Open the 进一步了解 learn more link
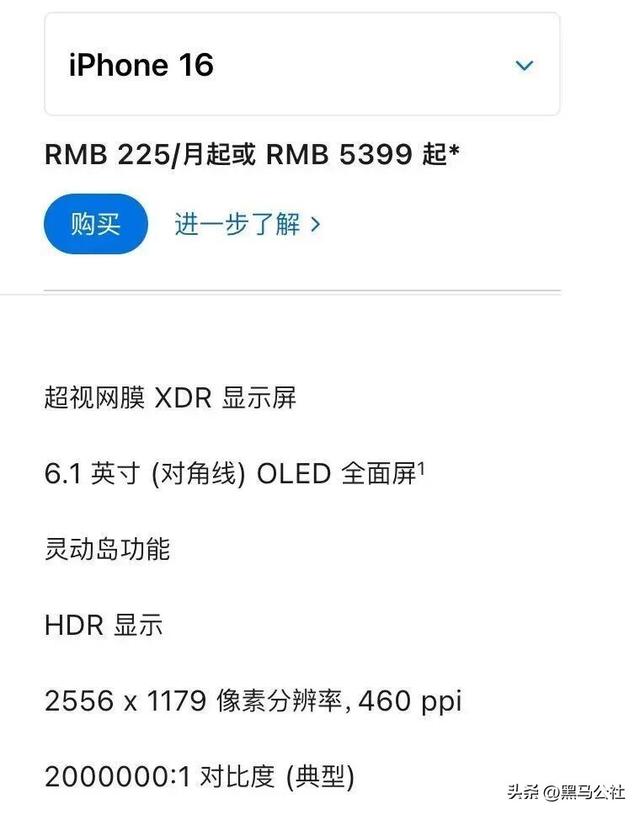The width and height of the screenshot is (640, 815). (x=247, y=224)
